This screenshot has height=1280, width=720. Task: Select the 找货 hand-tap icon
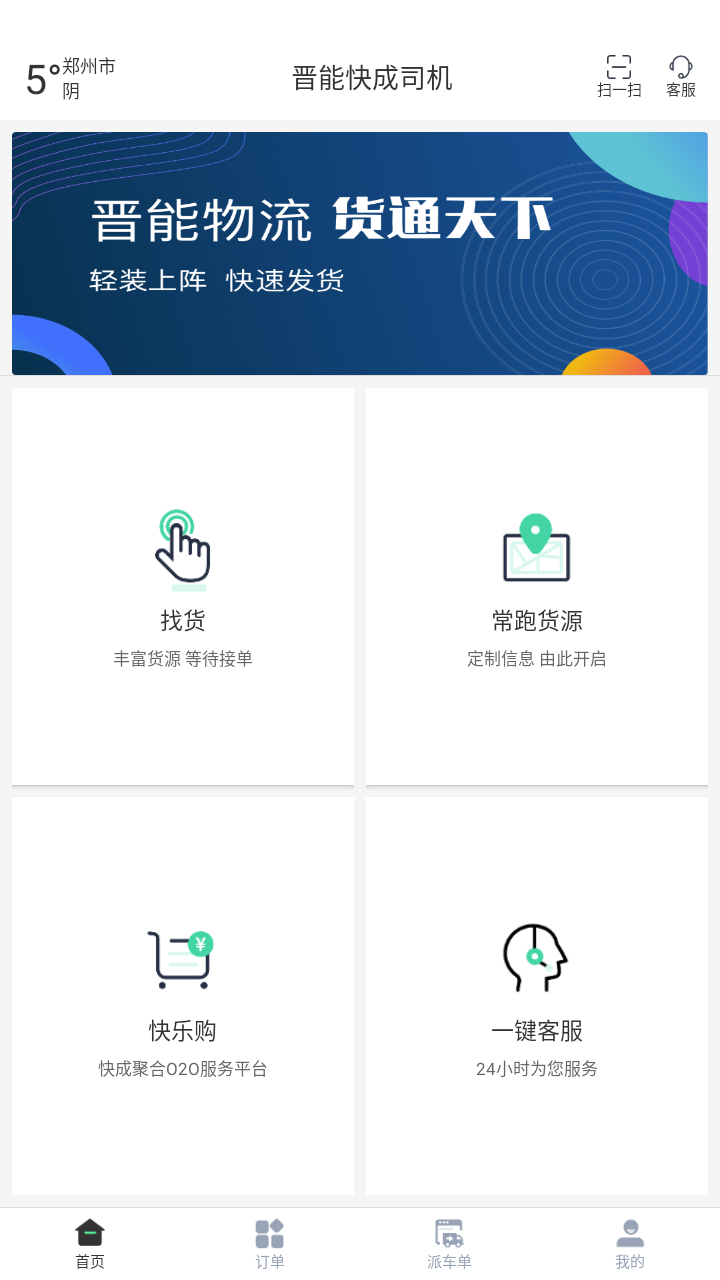[x=181, y=548]
